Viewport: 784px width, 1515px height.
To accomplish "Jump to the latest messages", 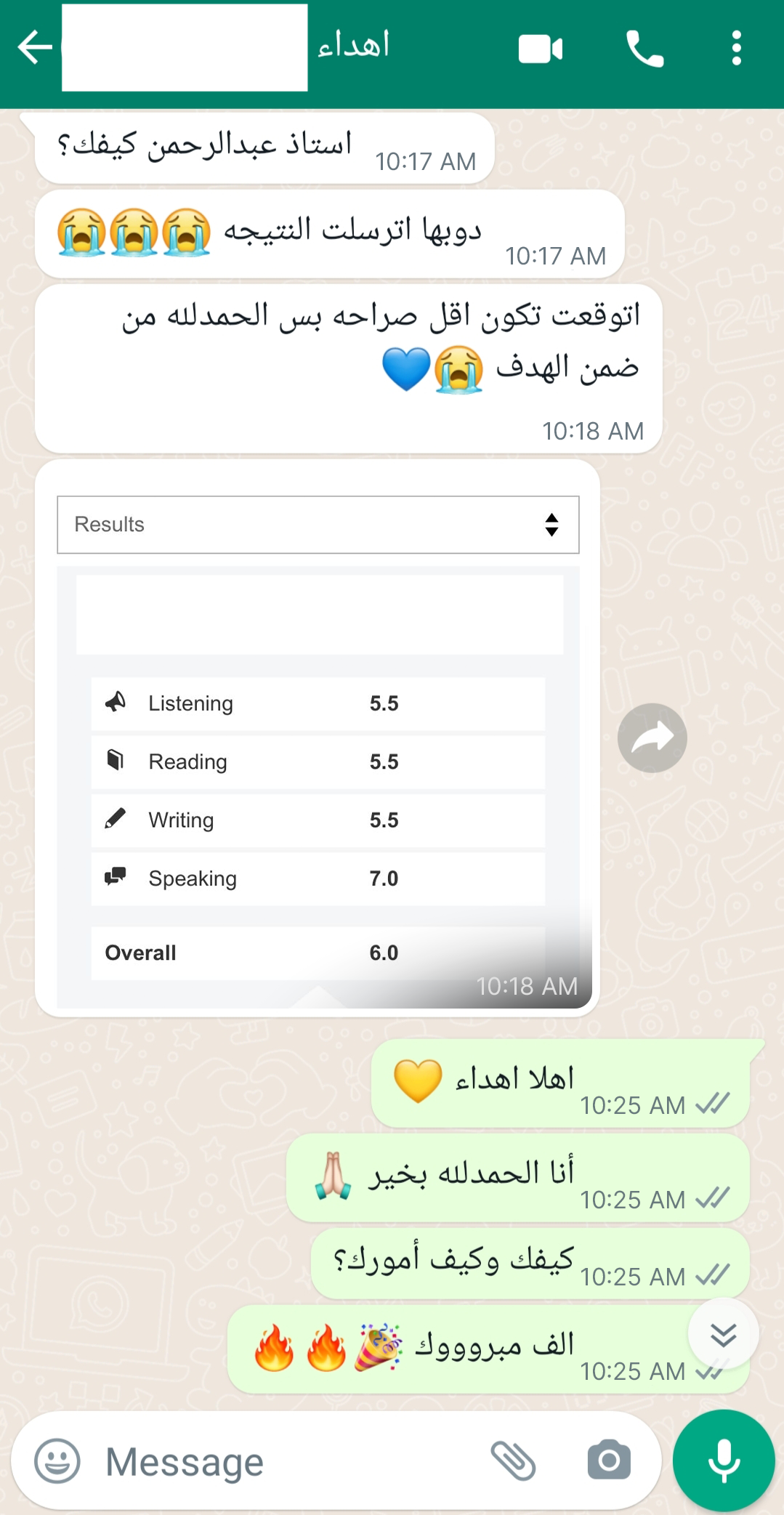I will point(723,1334).
